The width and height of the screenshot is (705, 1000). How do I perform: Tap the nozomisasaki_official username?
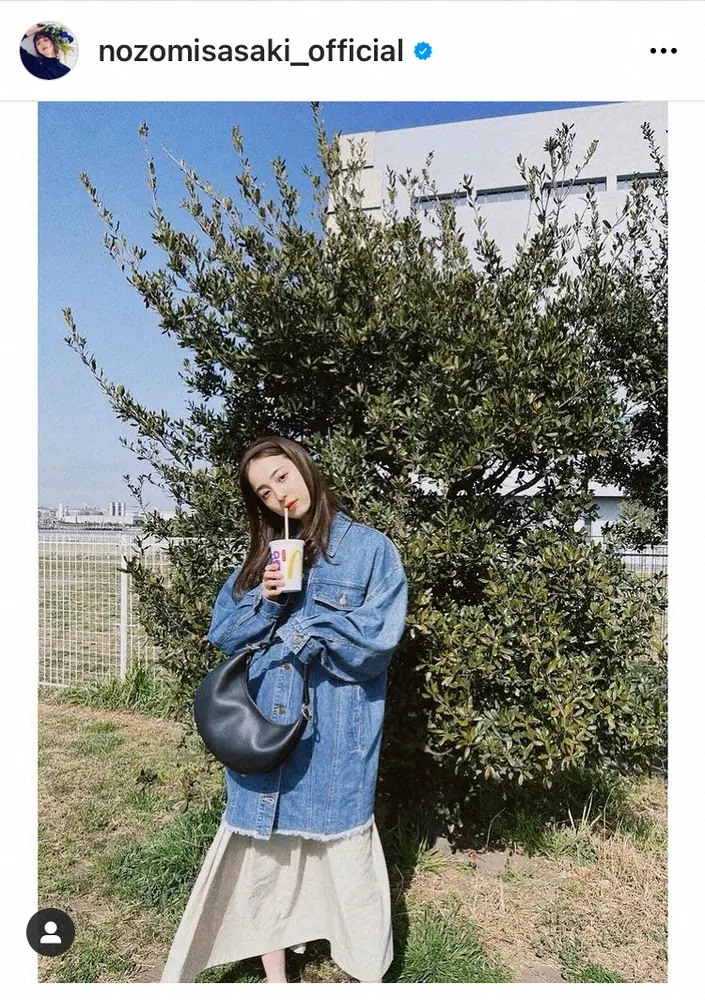(x=251, y=51)
